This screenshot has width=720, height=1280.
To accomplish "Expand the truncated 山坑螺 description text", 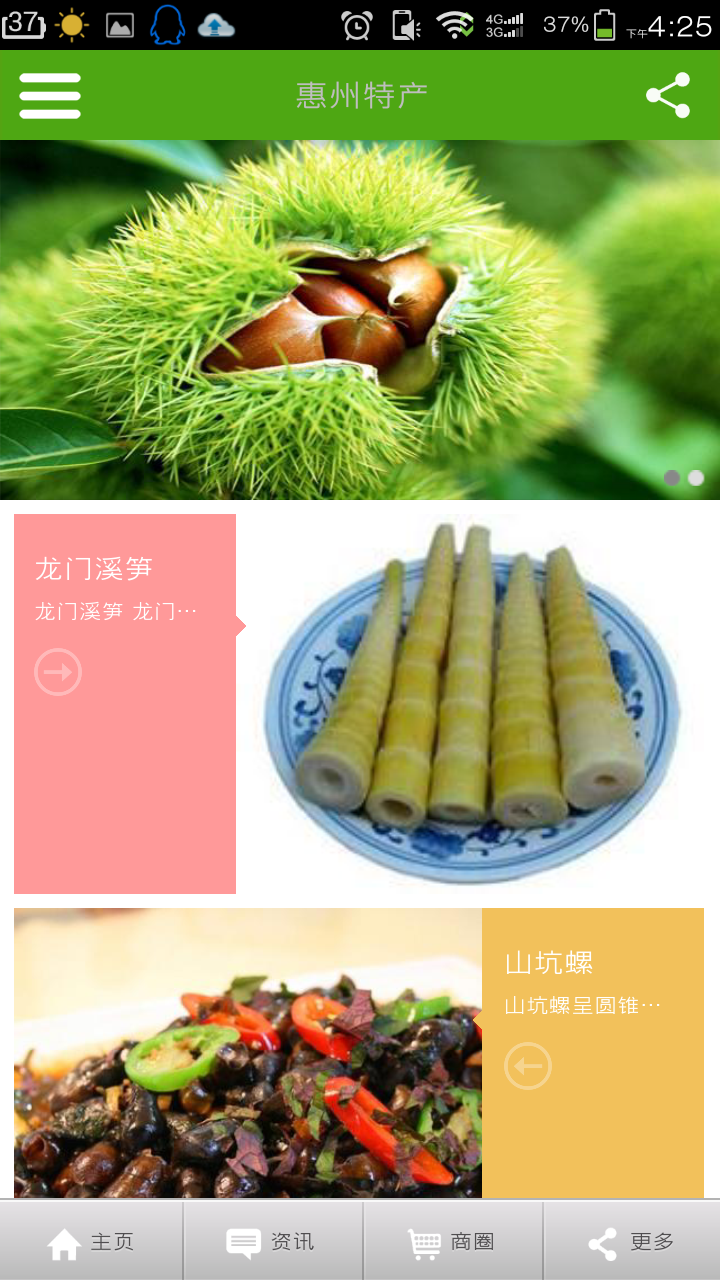I will pos(583,1003).
